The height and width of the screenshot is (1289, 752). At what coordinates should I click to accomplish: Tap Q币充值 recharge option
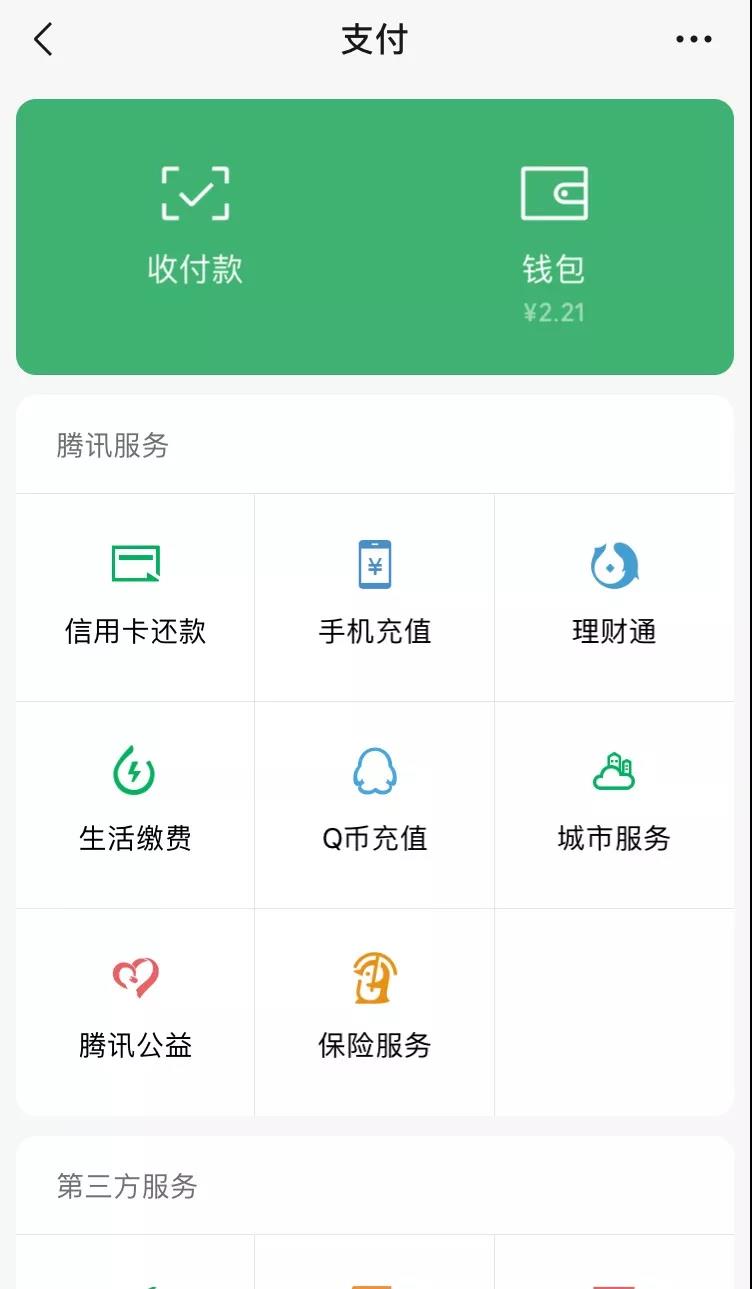375,804
